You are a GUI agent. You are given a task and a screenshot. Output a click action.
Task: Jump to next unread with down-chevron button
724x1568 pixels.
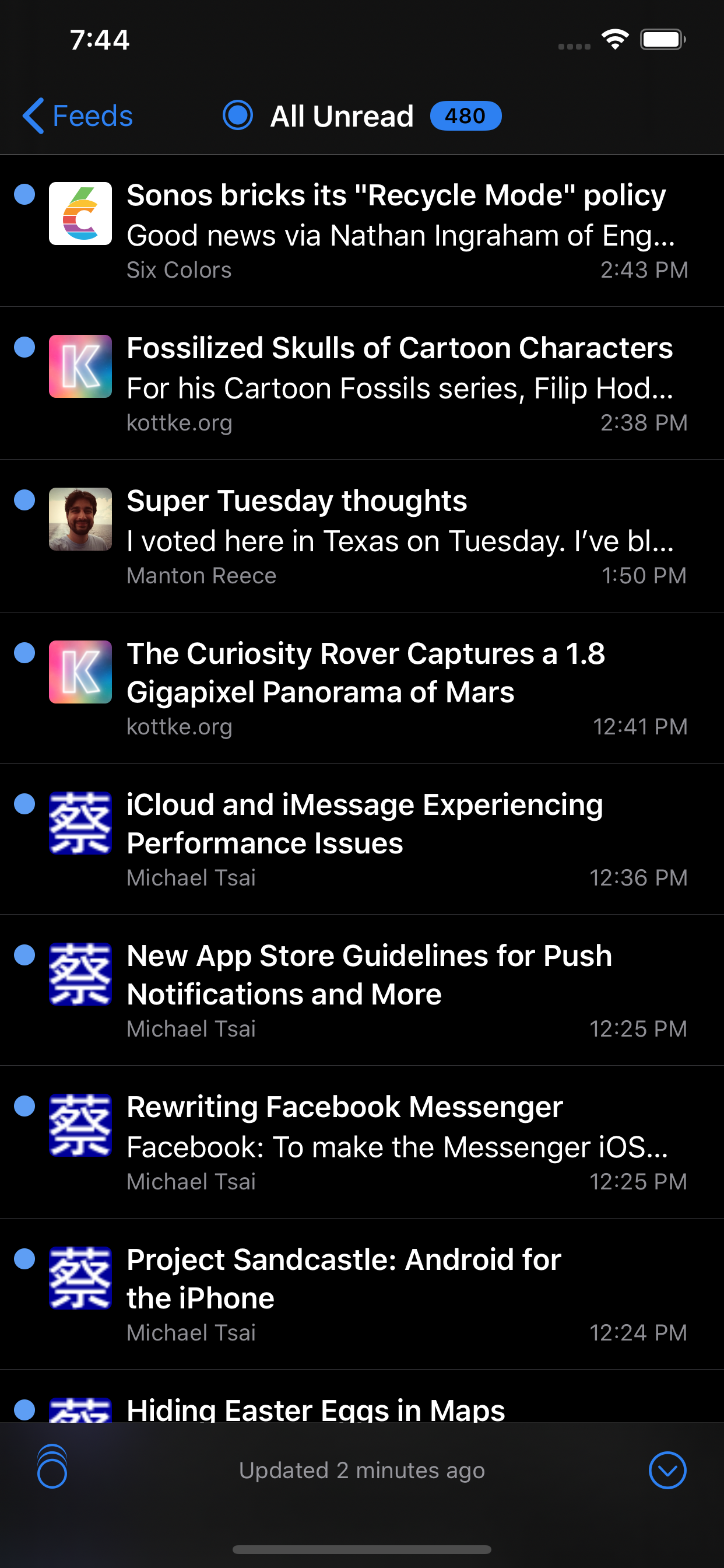(667, 1470)
